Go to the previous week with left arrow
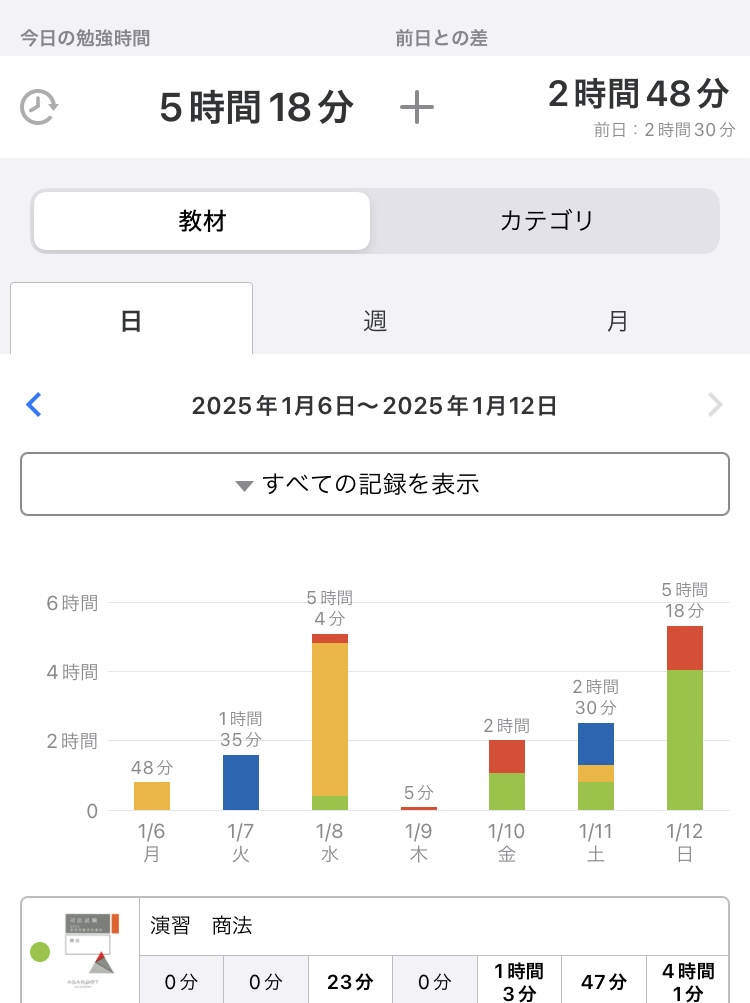The width and height of the screenshot is (750, 1003). point(34,405)
